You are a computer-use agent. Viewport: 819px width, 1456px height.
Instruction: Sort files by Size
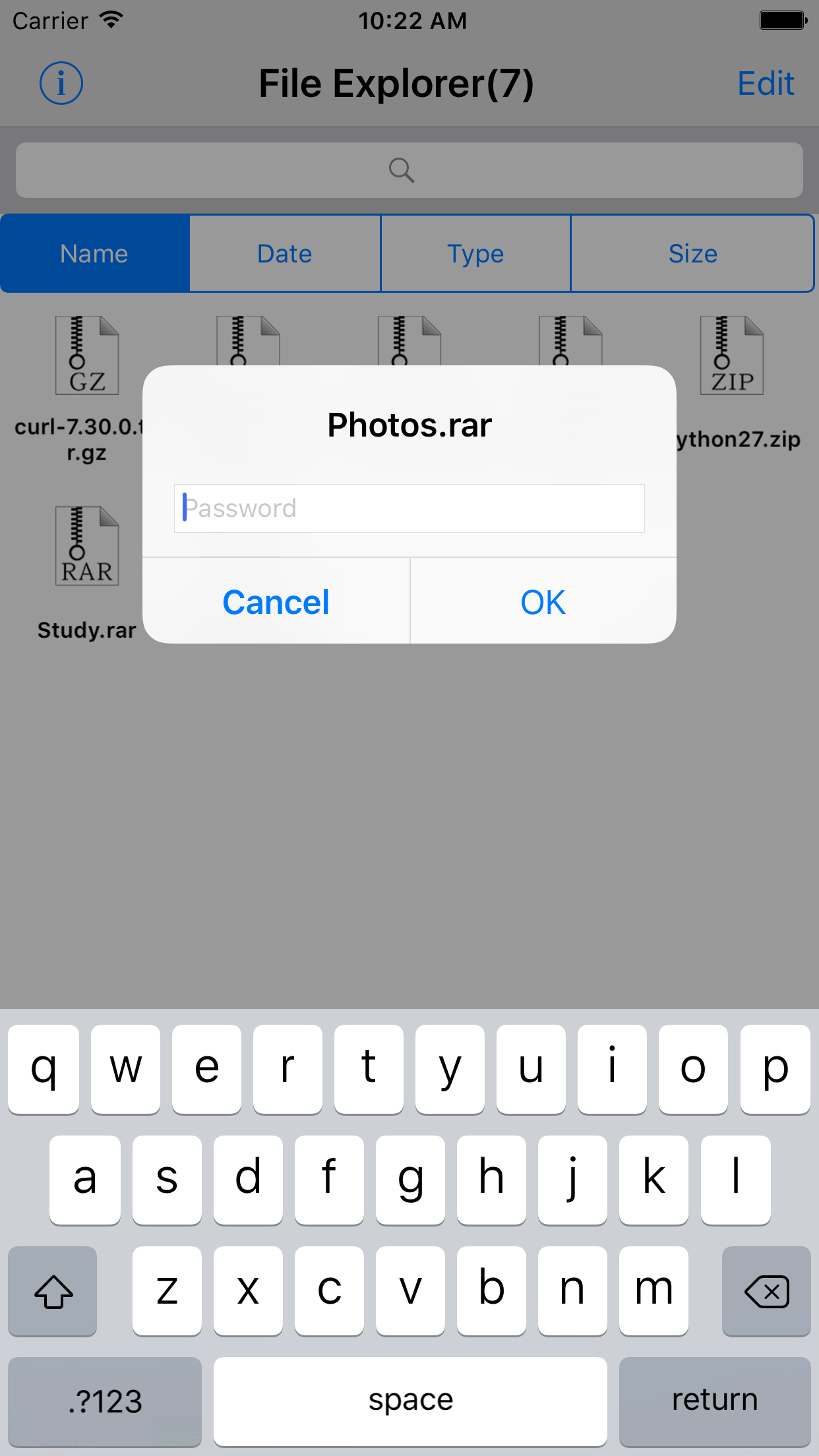tap(693, 253)
